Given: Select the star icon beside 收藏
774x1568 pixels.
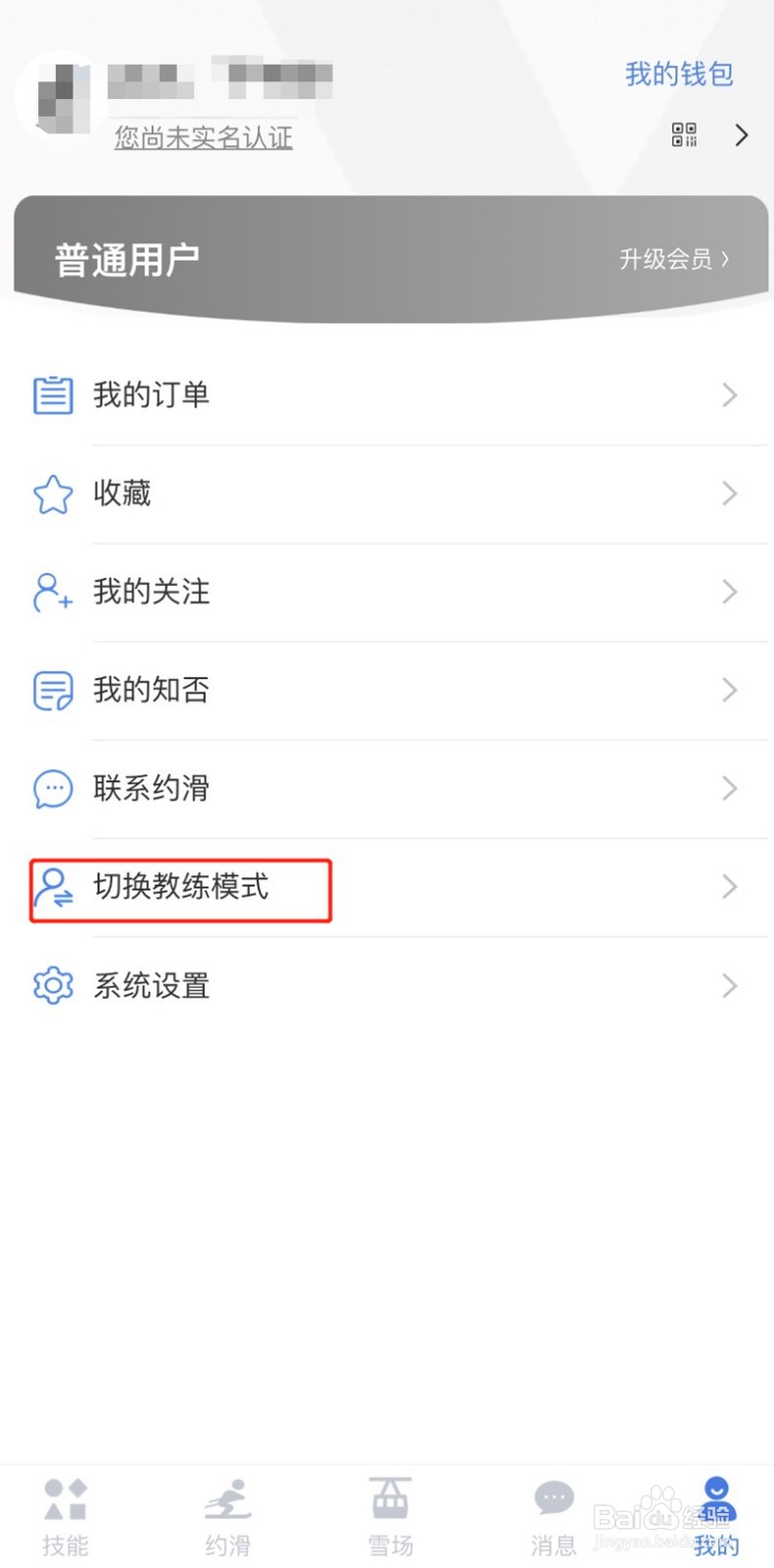Looking at the screenshot, I should tap(53, 494).
